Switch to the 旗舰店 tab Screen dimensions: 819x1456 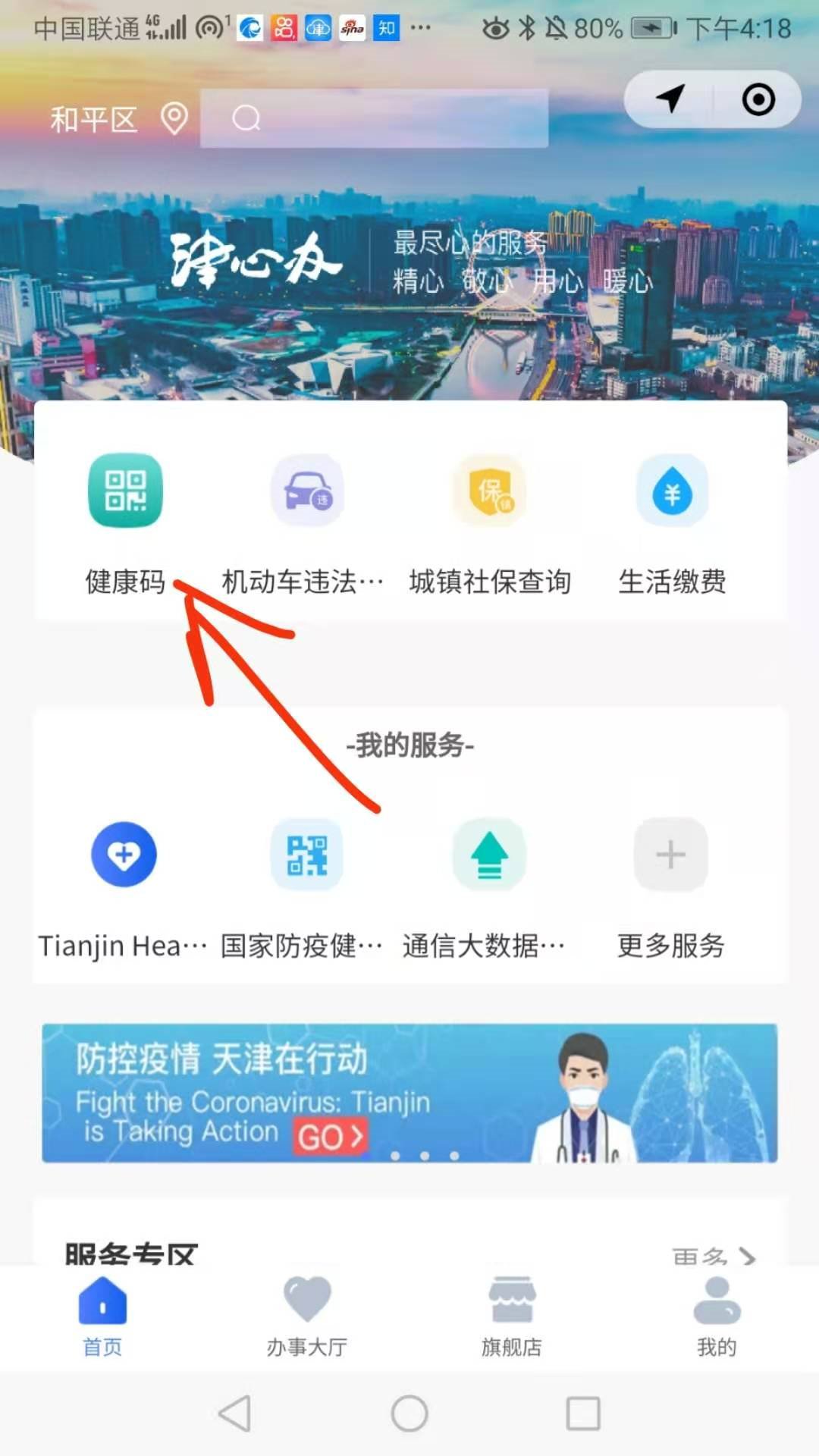(x=512, y=1316)
